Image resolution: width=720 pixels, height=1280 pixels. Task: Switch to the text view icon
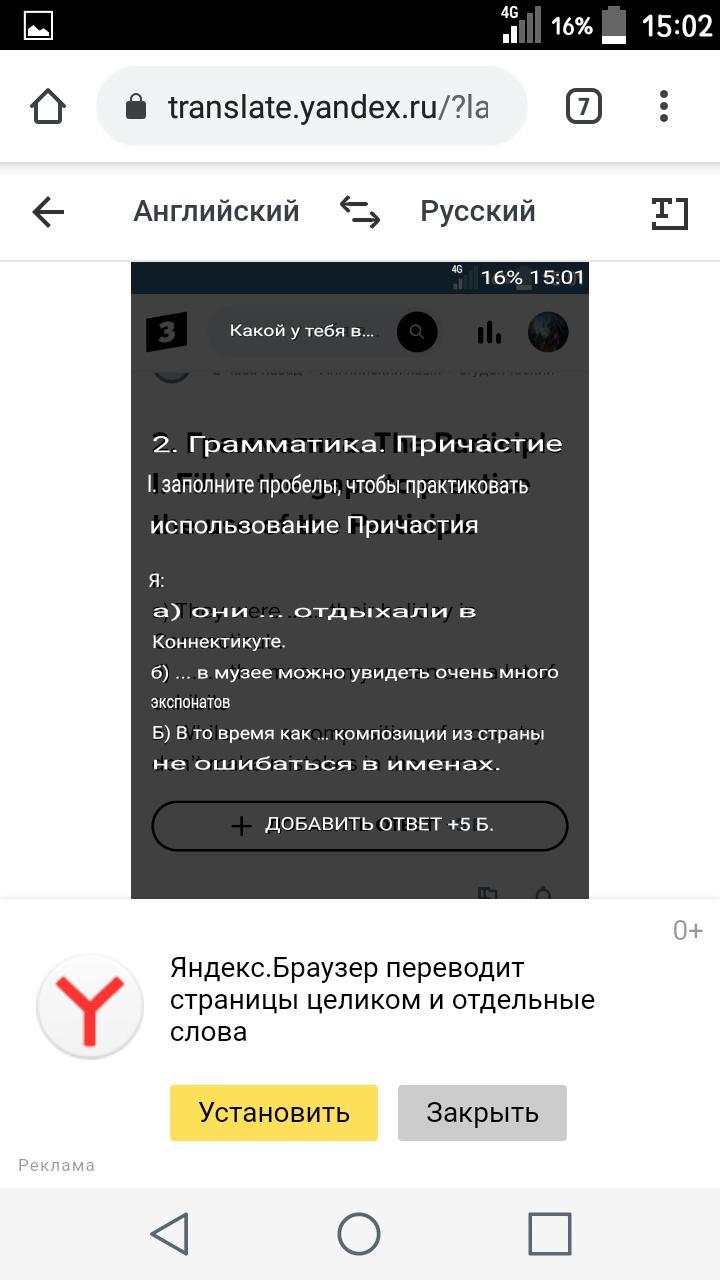(669, 213)
